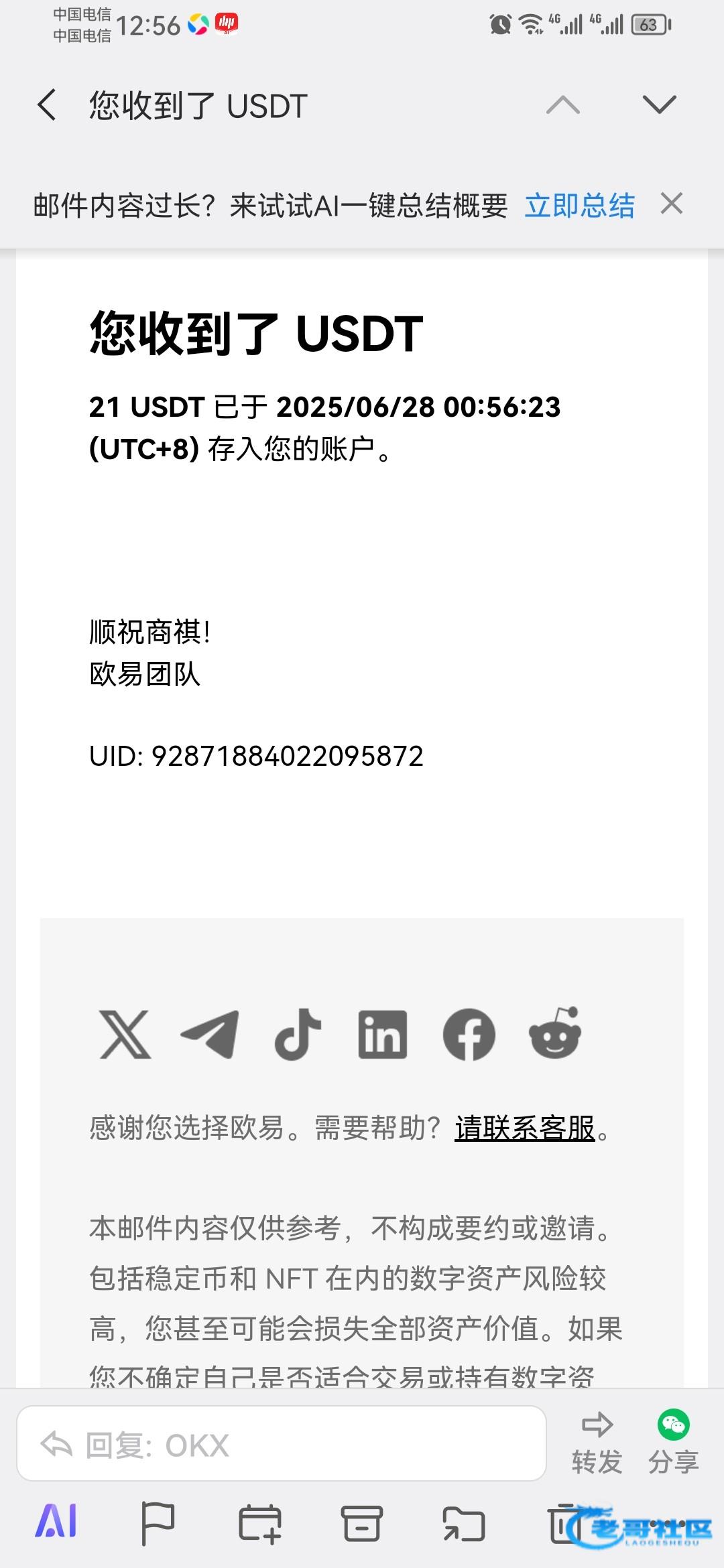Tap 立即总结 to summarize email
This screenshot has height=1568, width=724.
pos(579,206)
